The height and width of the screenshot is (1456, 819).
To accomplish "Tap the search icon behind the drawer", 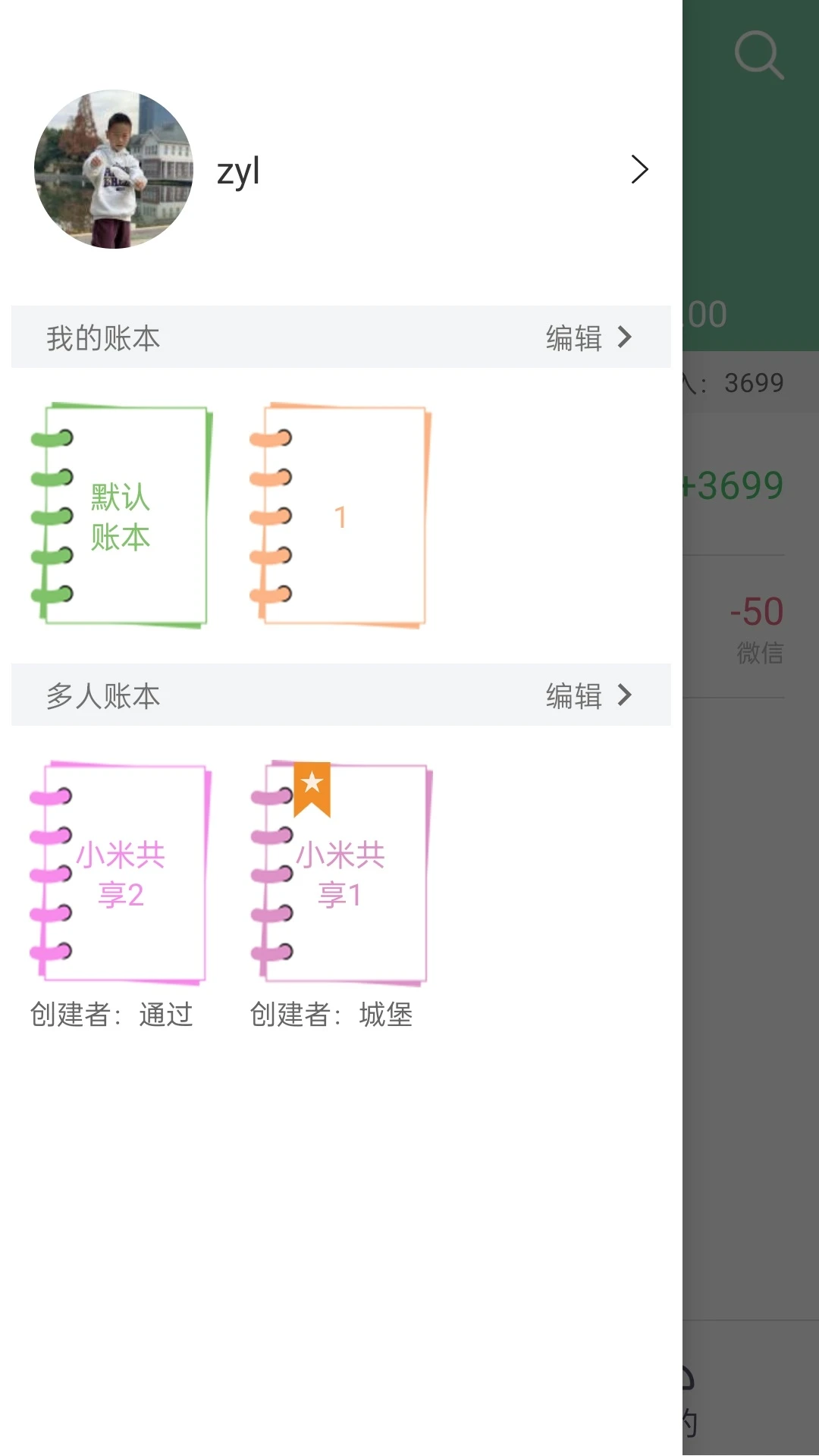I will (758, 55).
